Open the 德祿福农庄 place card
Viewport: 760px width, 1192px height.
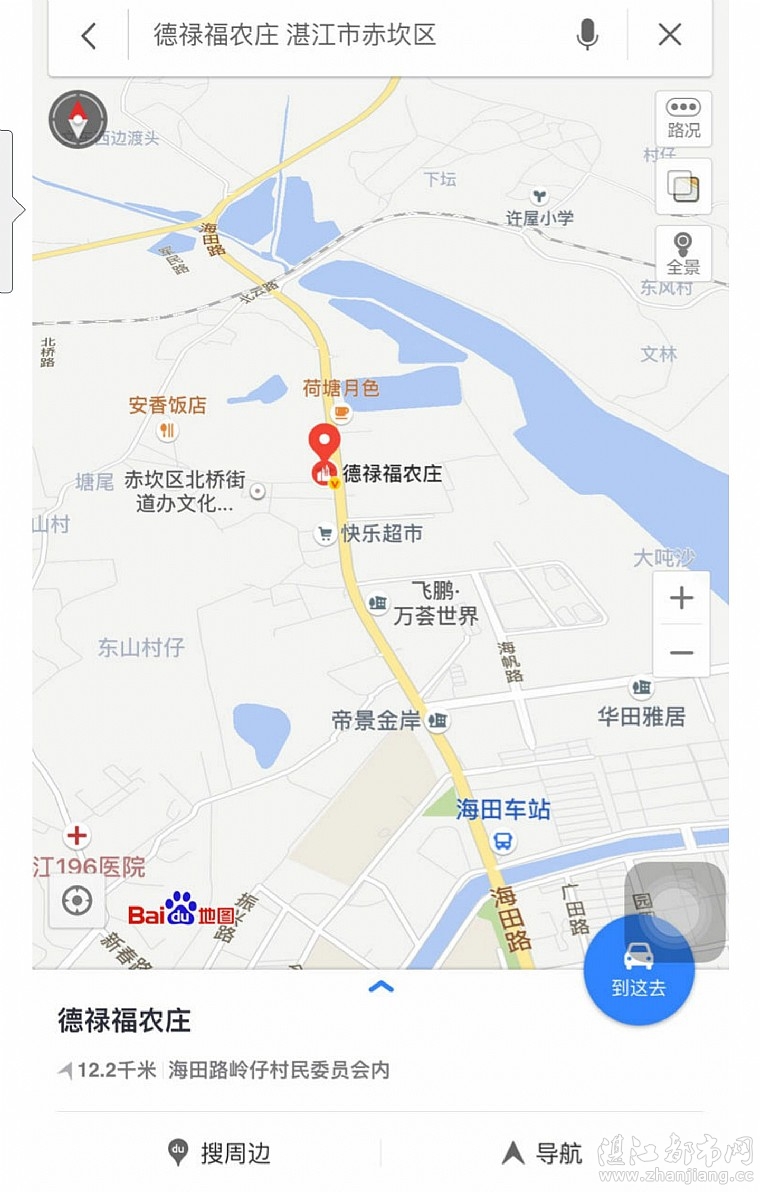pos(125,1020)
